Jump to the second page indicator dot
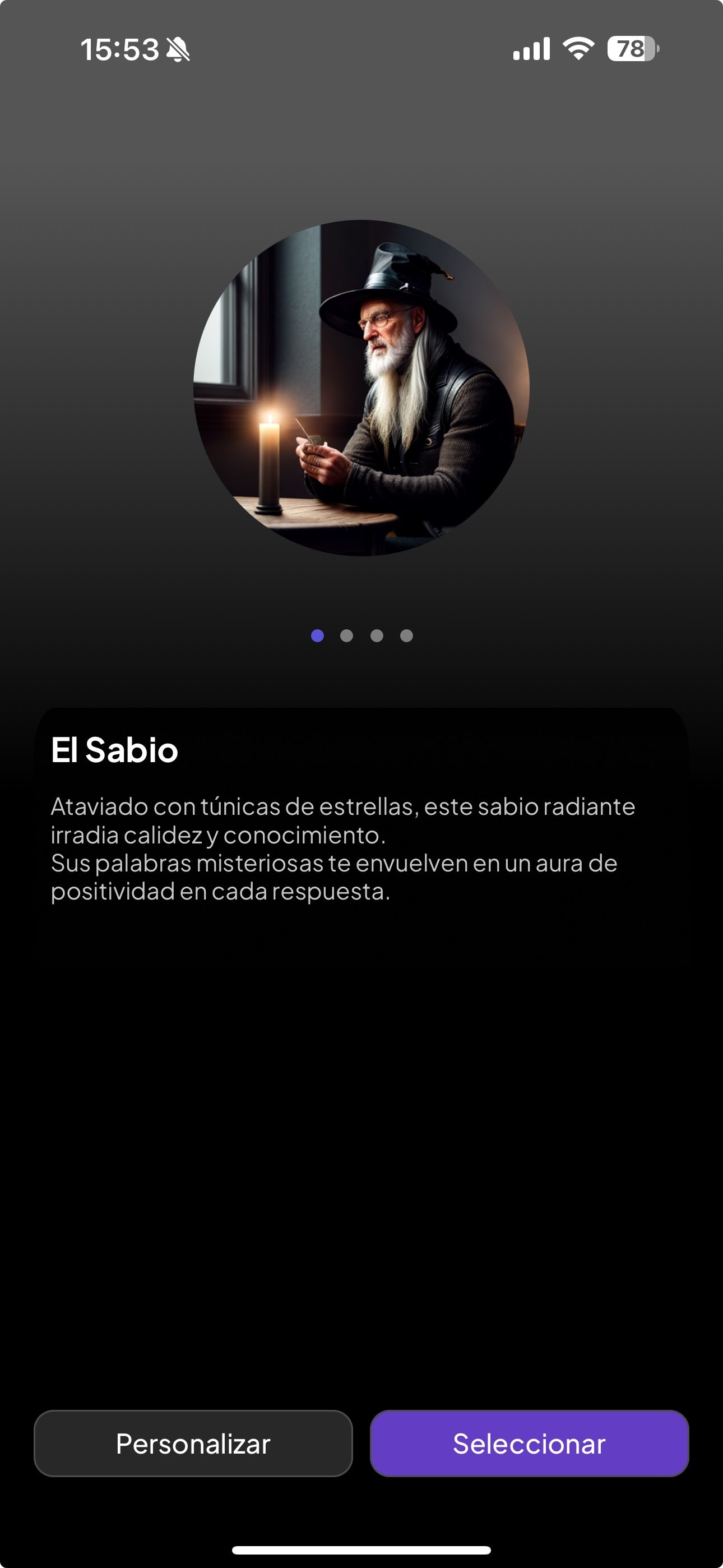This screenshot has height=1568, width=723. pyautogui.click(x=346, y=635)
